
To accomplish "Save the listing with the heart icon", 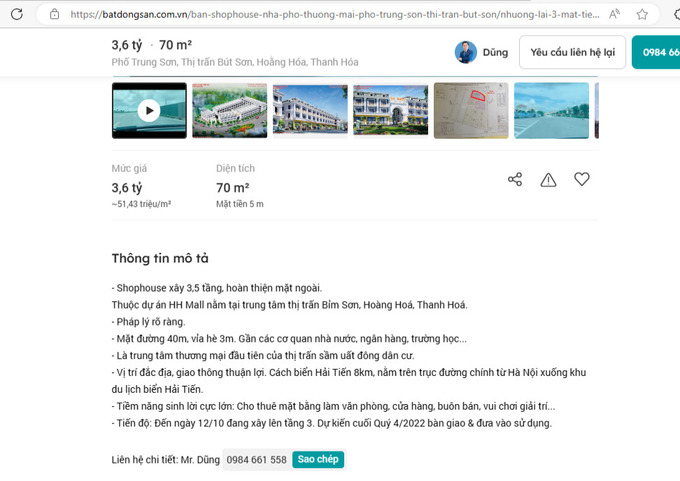I will (582, 179).
